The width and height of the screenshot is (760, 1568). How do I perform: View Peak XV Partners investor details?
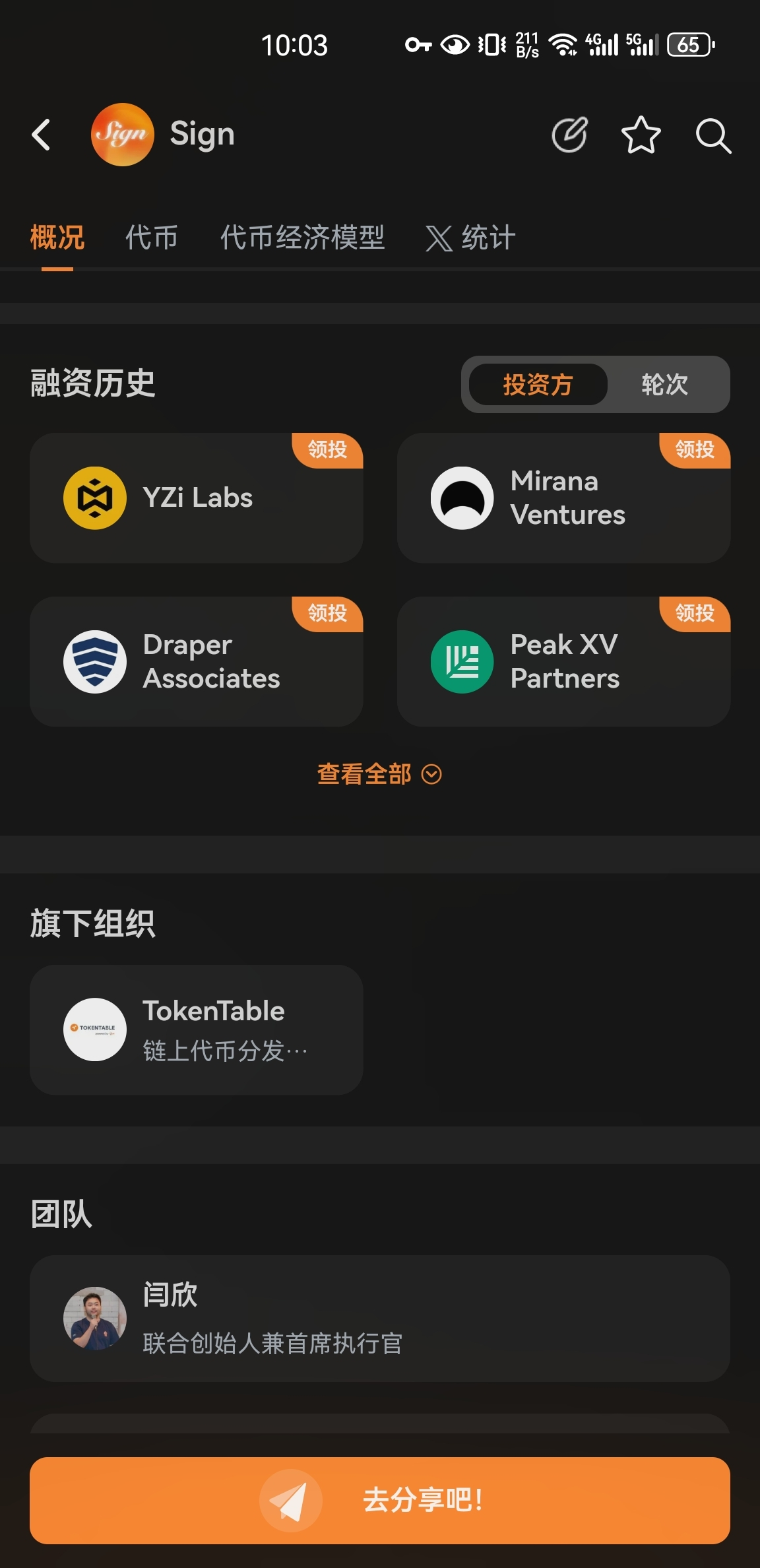(x=563, y=661)
